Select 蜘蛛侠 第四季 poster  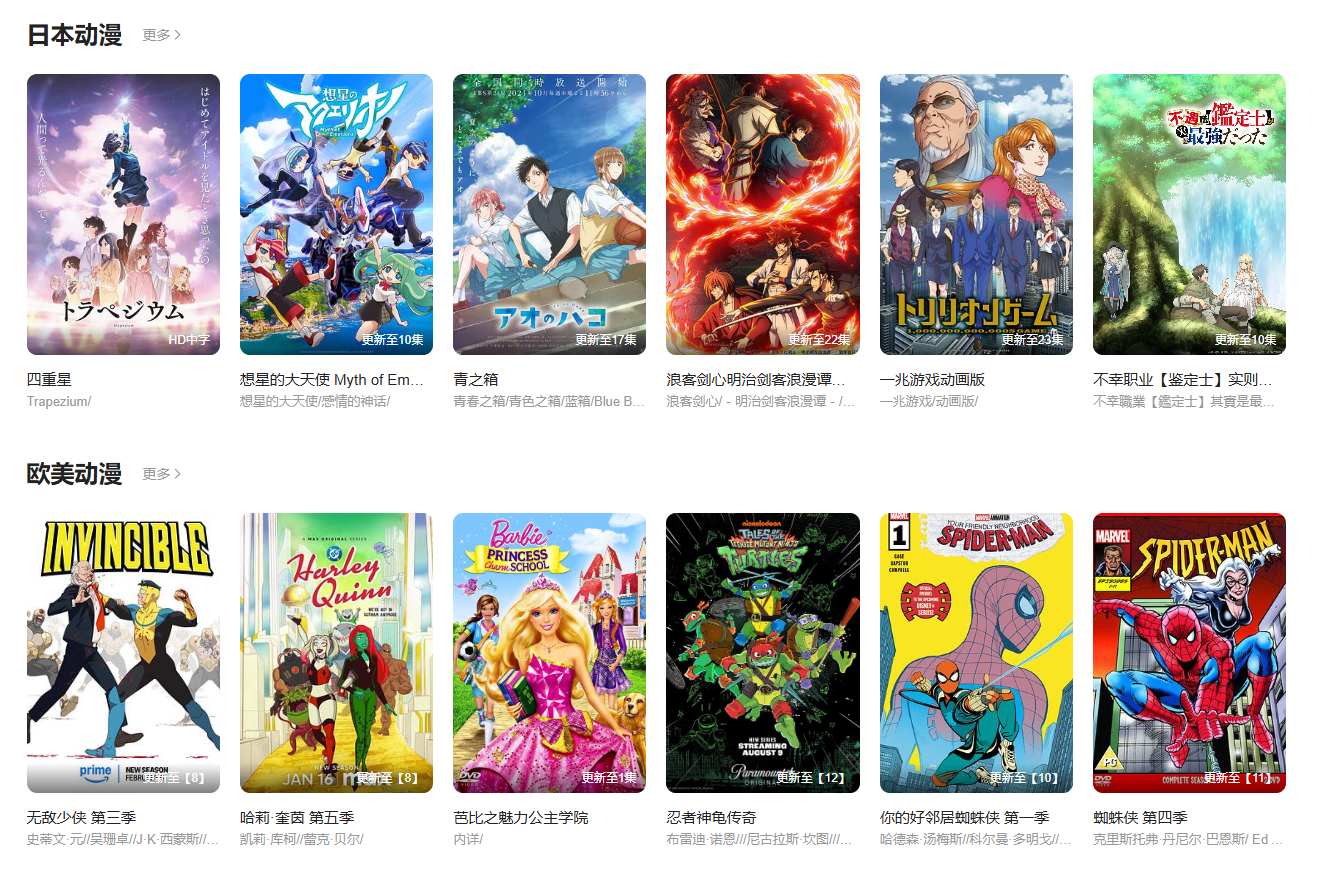click(1188, 652)
